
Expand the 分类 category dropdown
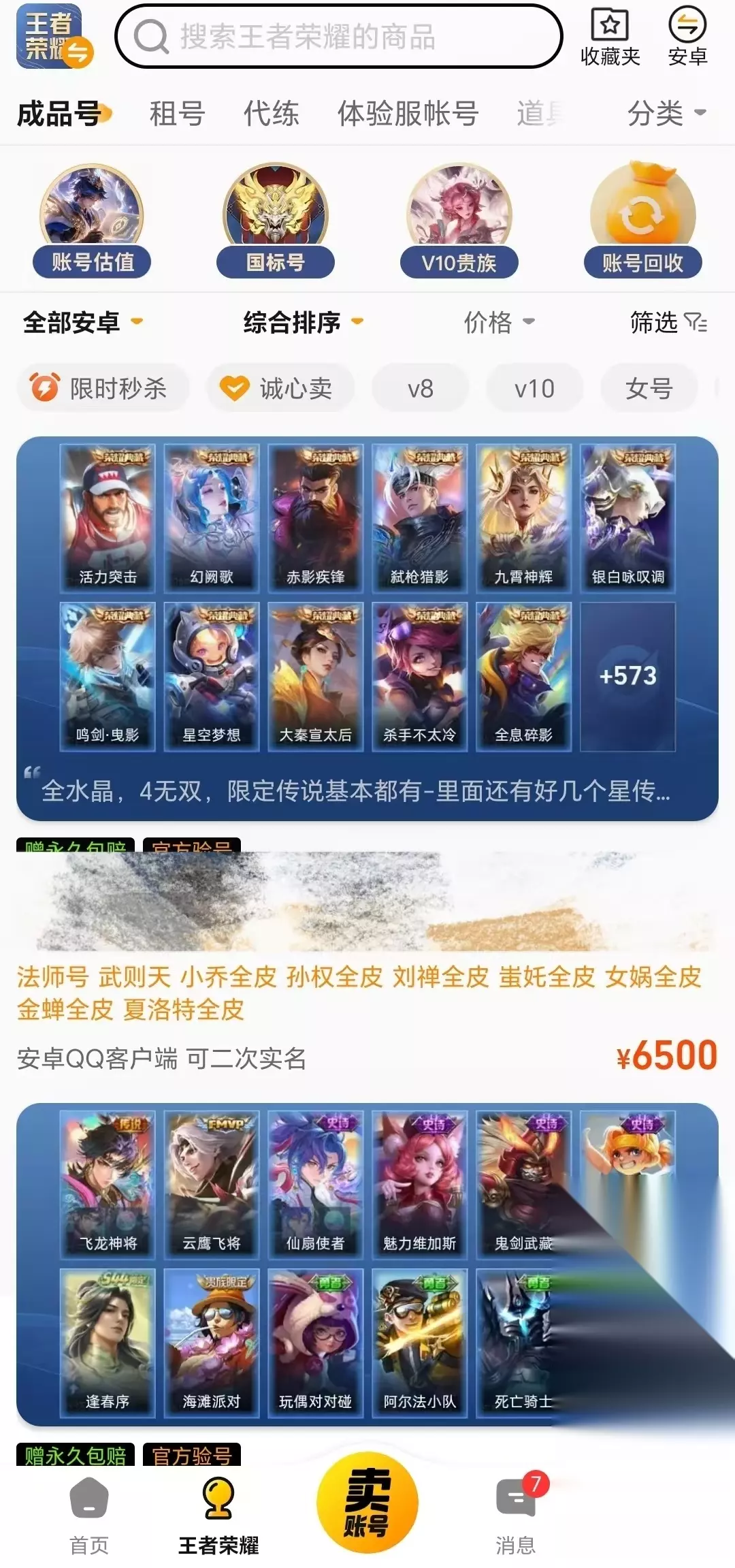[666, 113]
